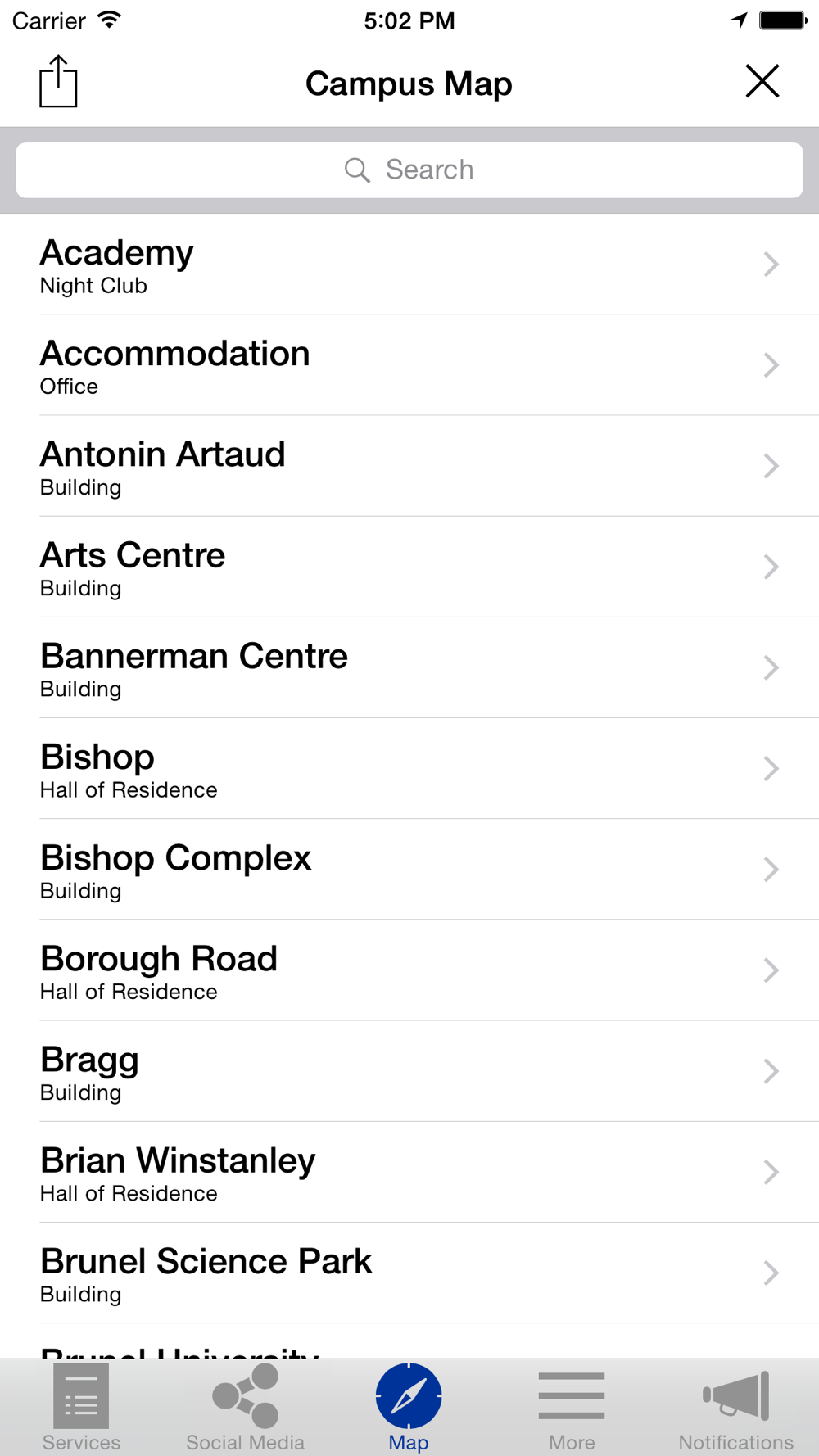Choose Bannerman Centre from the list
Screen dimensions: 819x1456
click(409, 668)
